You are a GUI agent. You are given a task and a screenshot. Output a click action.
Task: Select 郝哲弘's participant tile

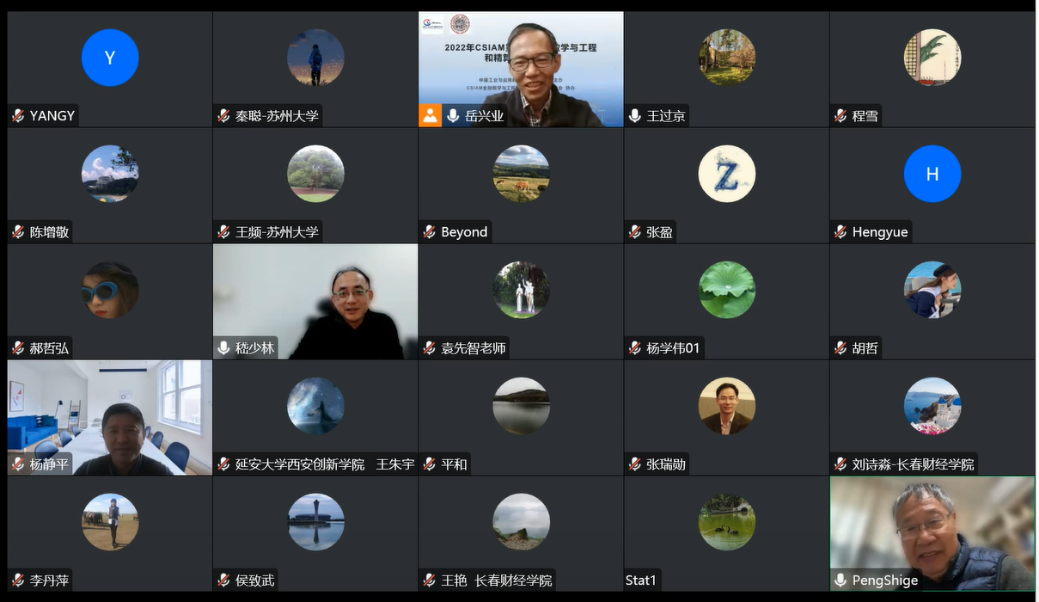point(109,301)
